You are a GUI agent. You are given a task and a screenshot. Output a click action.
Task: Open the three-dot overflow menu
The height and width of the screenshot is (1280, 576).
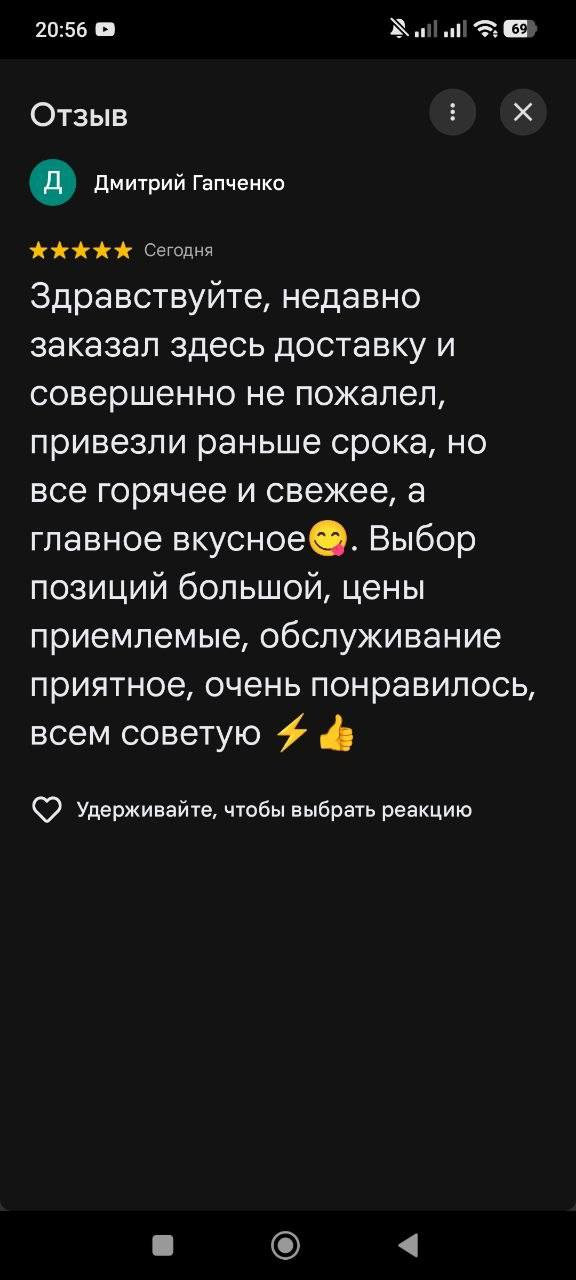(x=453, y=112)
